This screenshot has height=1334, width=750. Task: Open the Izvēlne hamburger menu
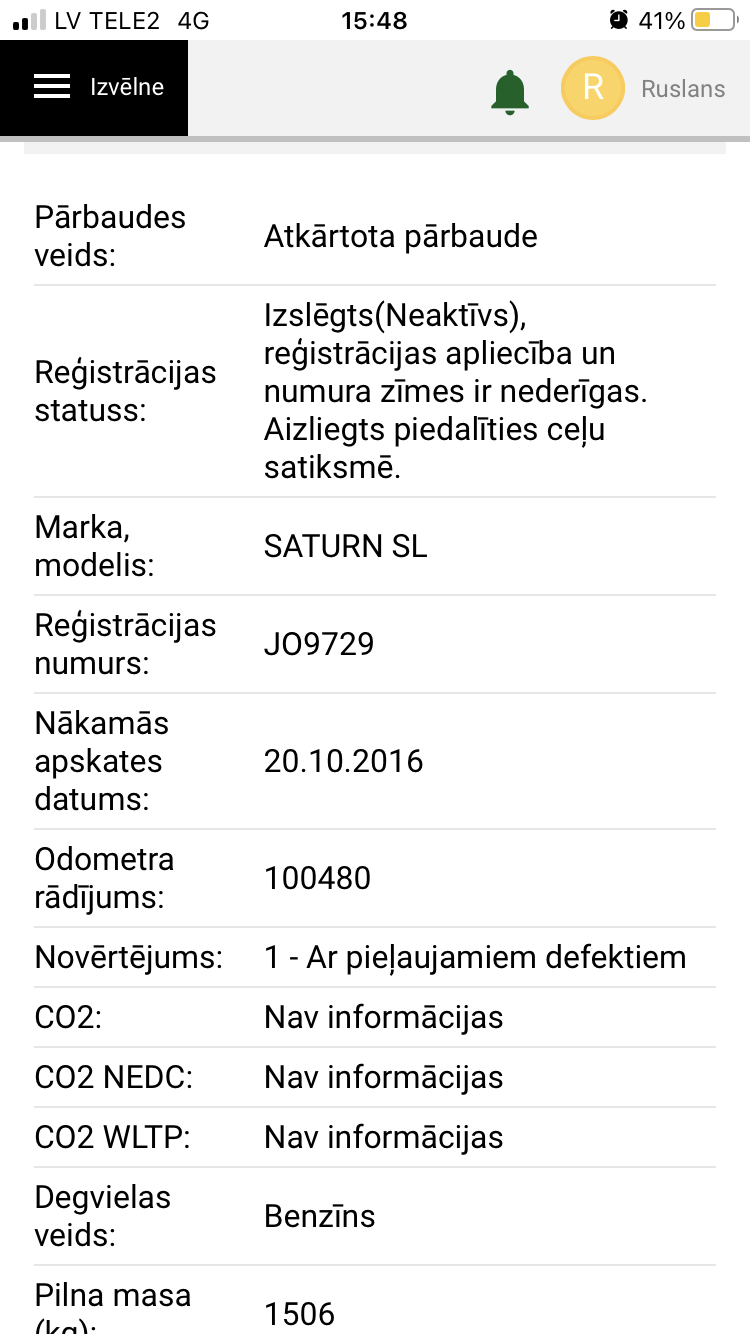click(94, 88)
